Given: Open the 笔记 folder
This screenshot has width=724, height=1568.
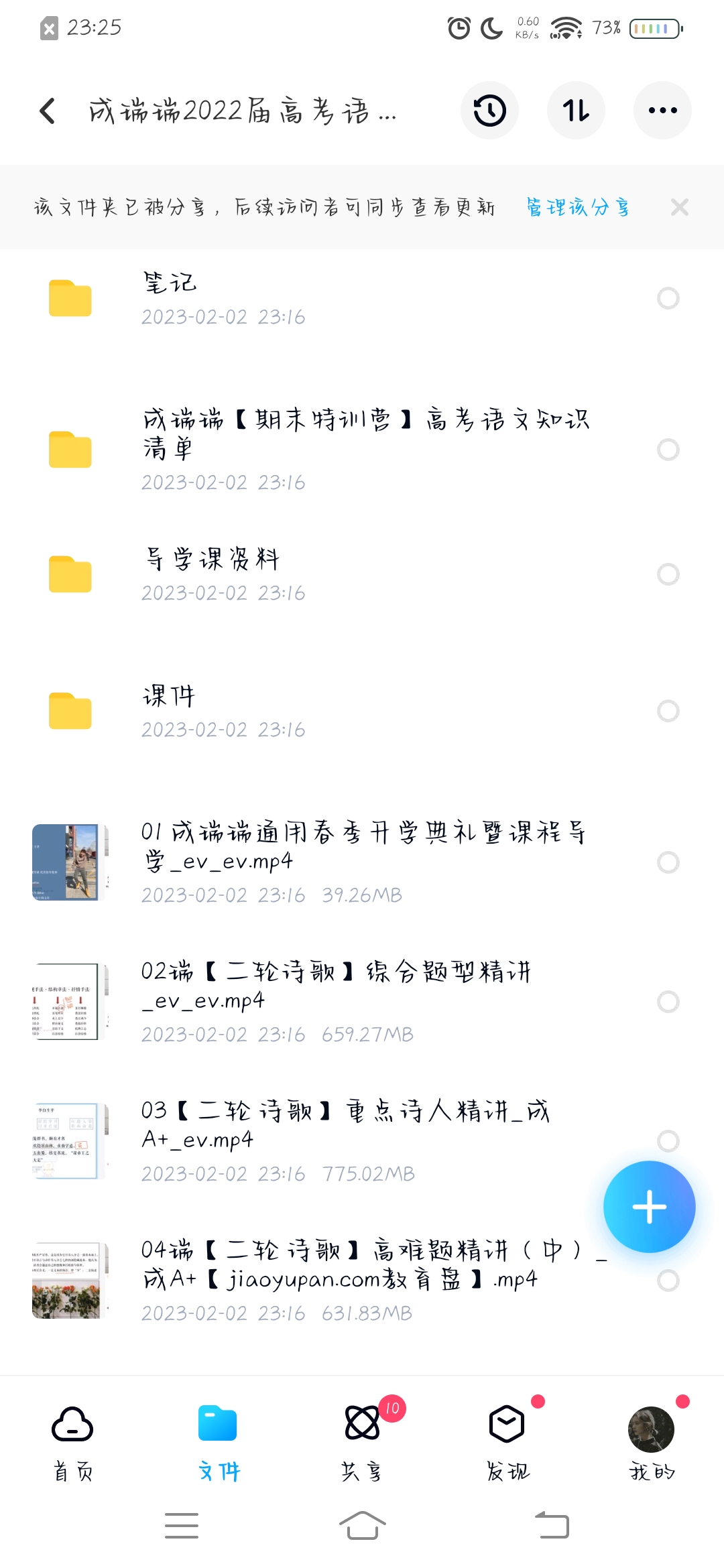Looking at the screenshot, I should point(335,298).
